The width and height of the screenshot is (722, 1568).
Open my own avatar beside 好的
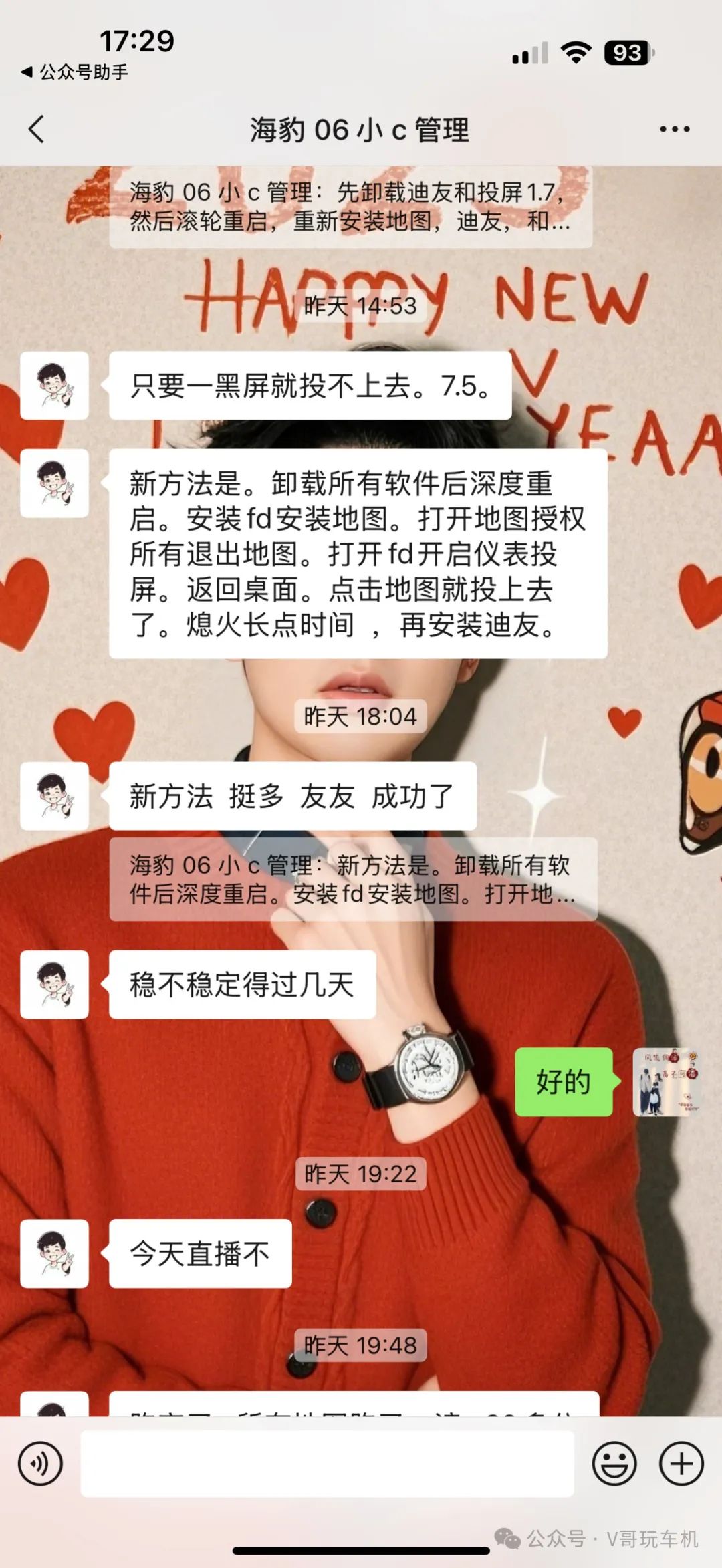tap(666, 1081)
